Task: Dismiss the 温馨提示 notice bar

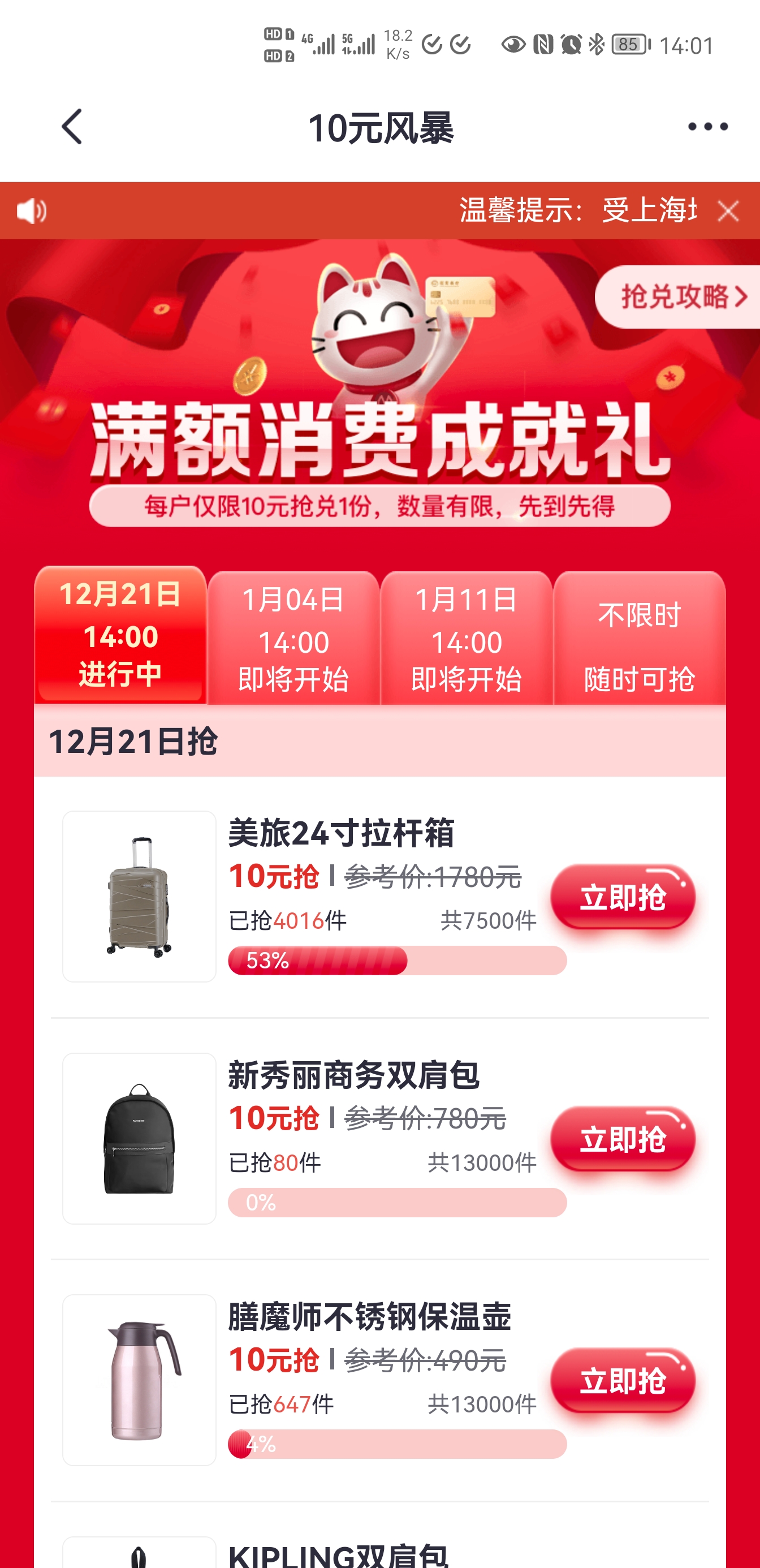Action: 728,211
